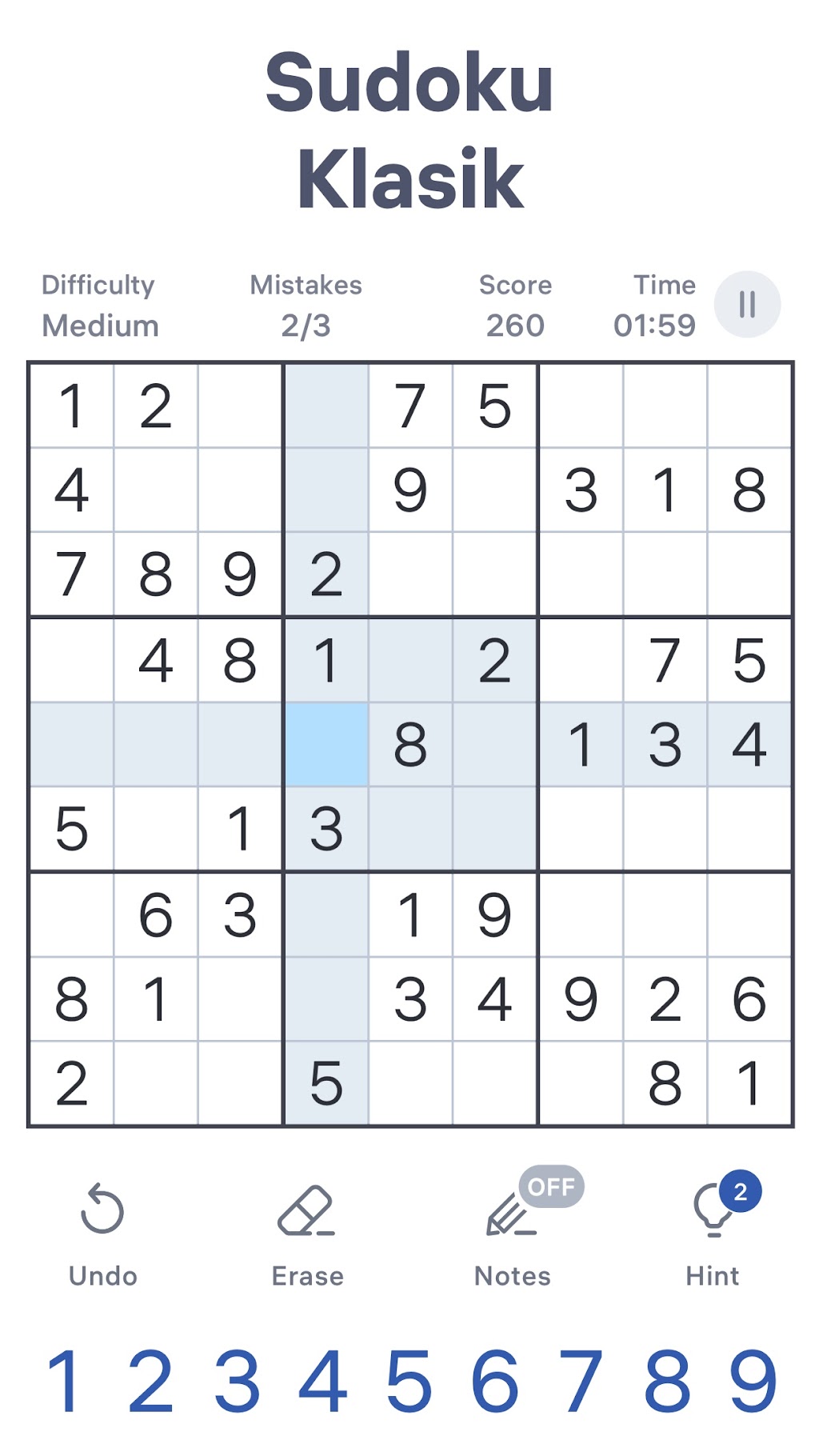Viewport: 819px width, 1456px height.
Task: Select the empty cell right of the 1, 2 in the top row
Action: (x=240, y=406)
